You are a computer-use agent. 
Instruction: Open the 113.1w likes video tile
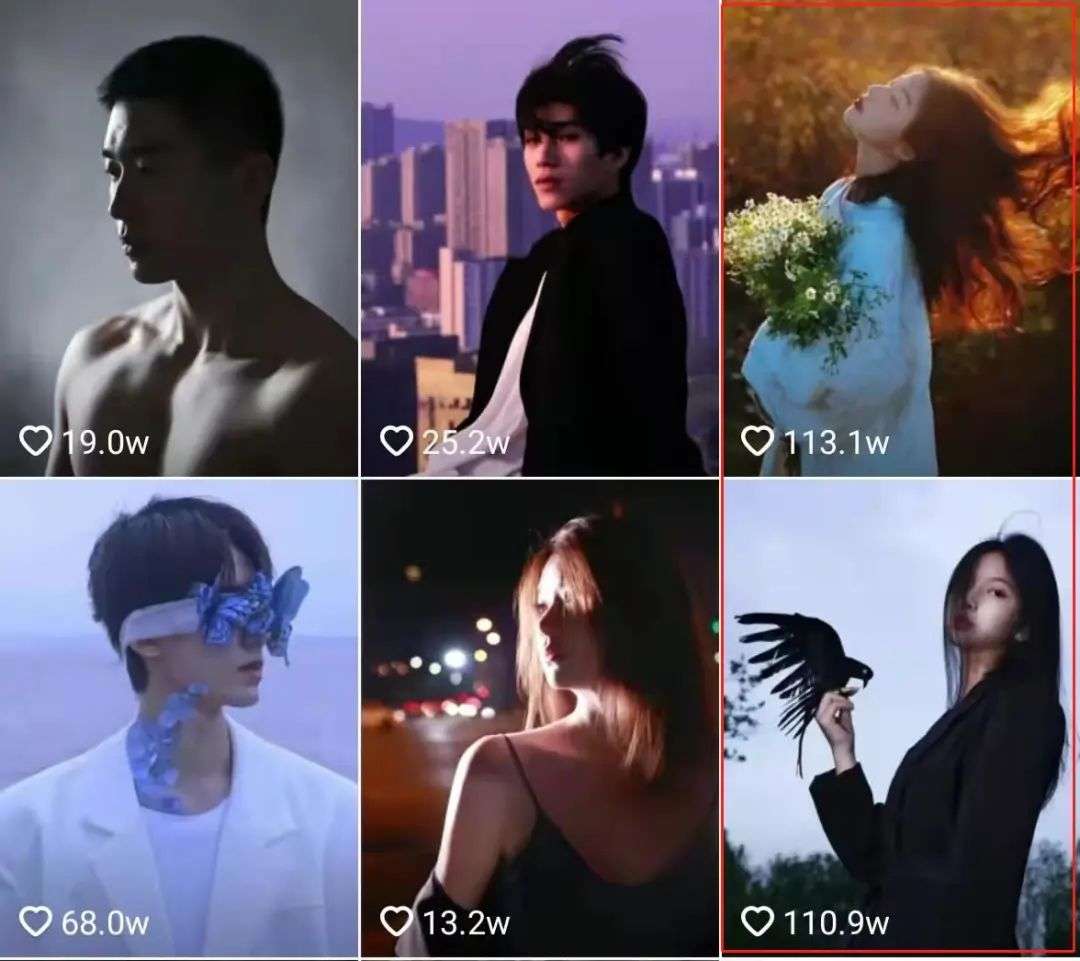coord(899,239)
